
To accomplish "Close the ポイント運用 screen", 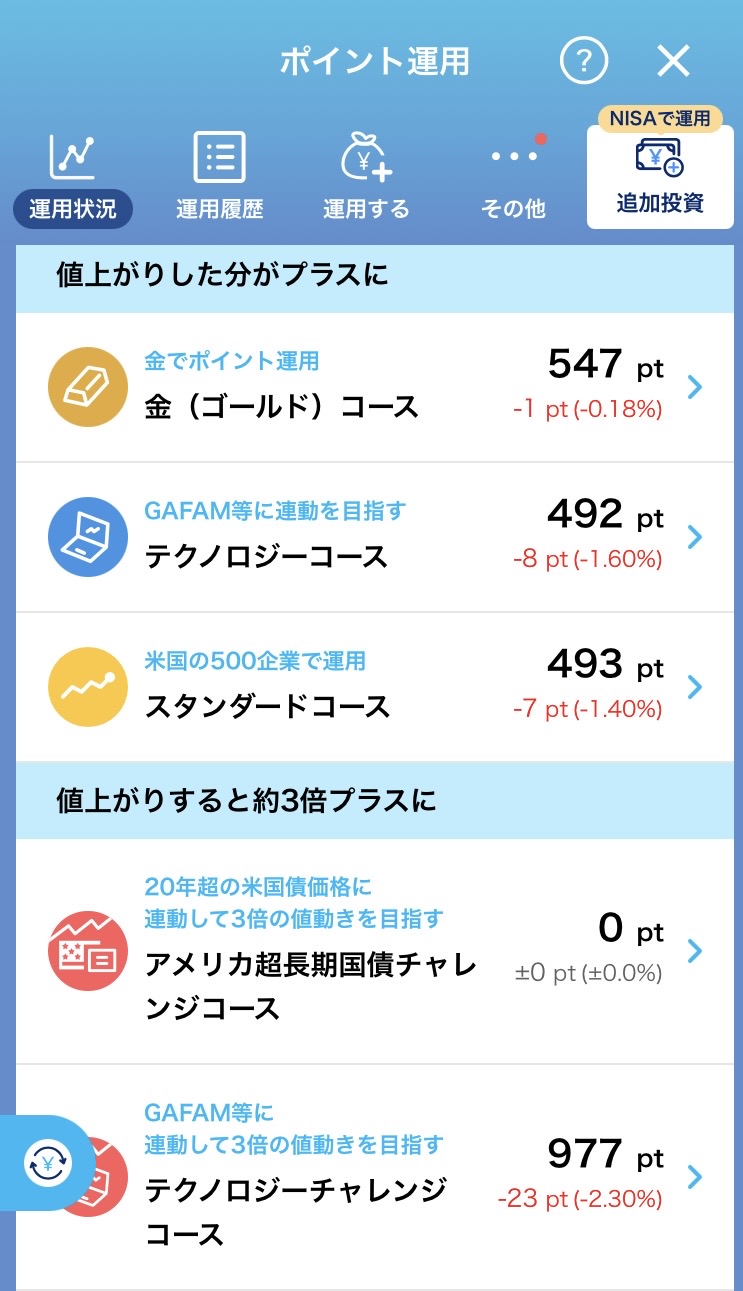I will pos(673,62).
